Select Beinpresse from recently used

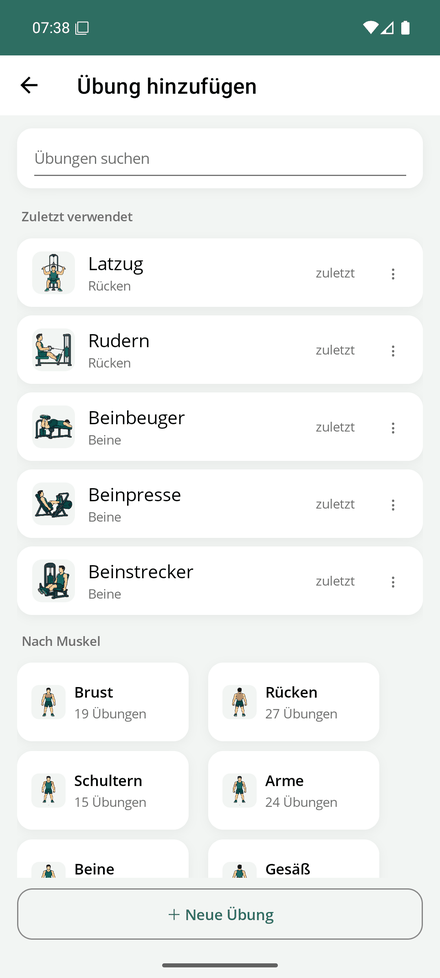point(220,504)
